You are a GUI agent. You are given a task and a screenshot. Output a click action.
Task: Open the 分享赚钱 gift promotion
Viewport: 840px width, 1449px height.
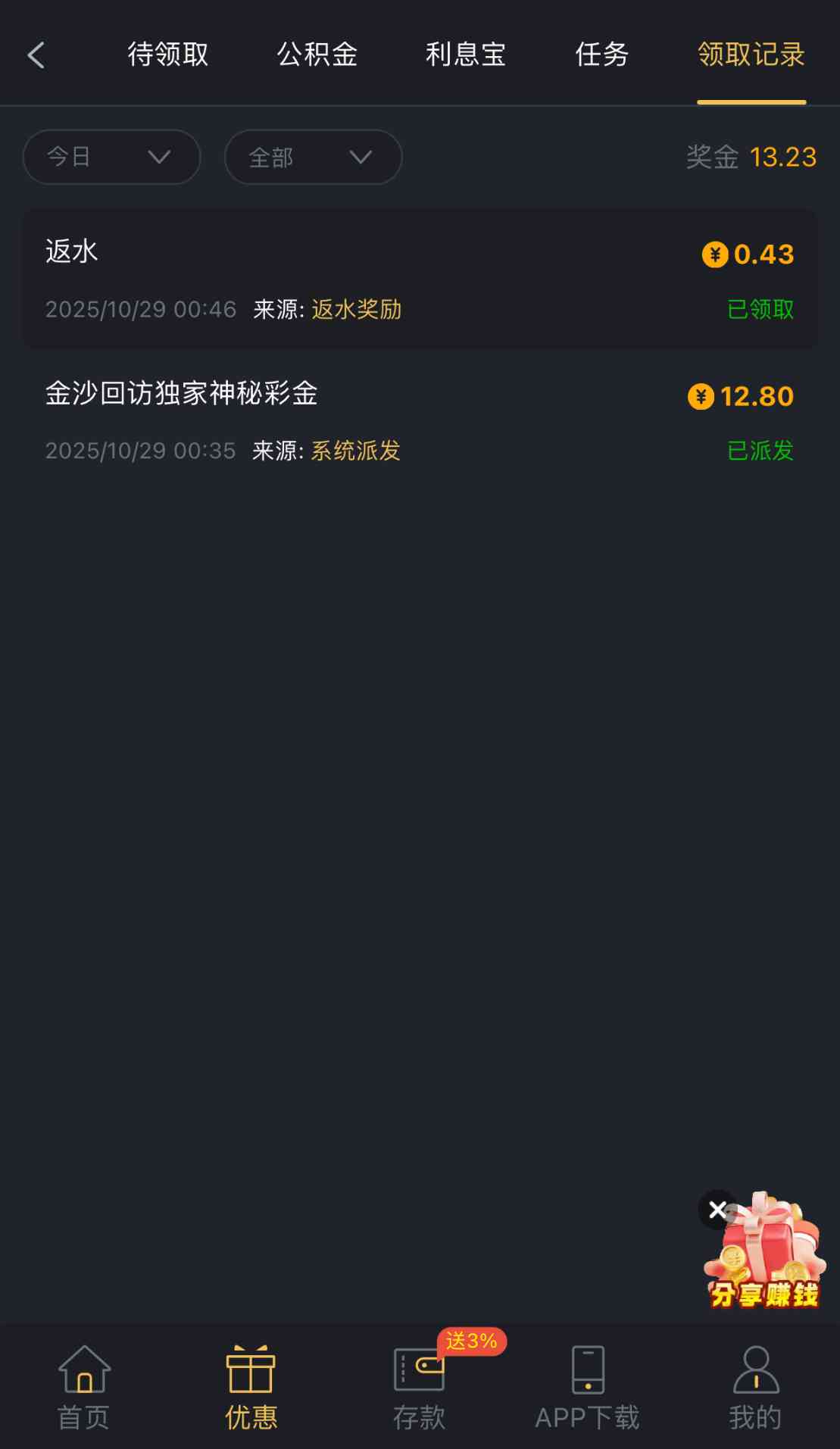pyautogui.click(x=767, y=1261)
